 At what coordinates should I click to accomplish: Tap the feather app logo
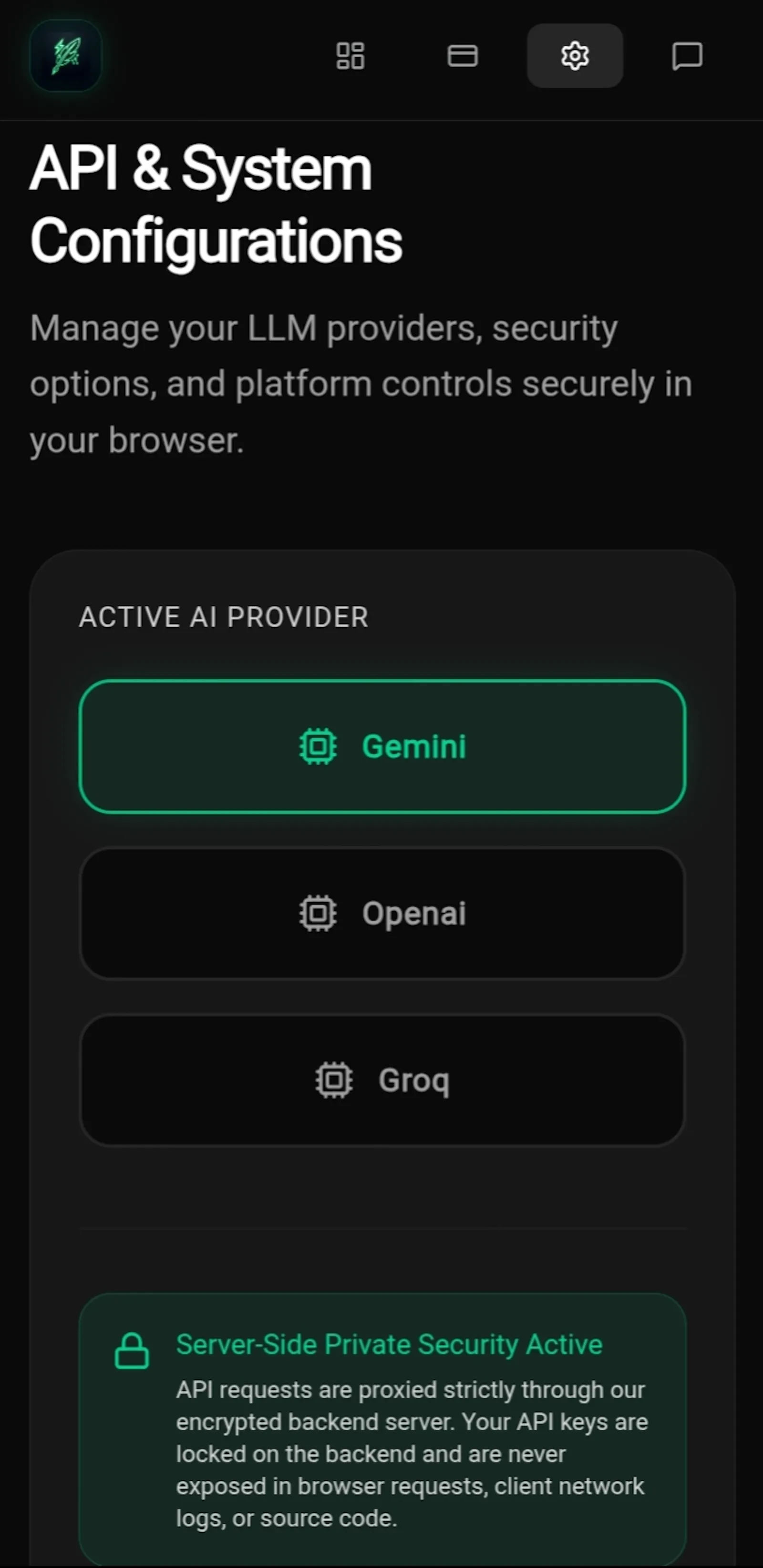point(66,56)
